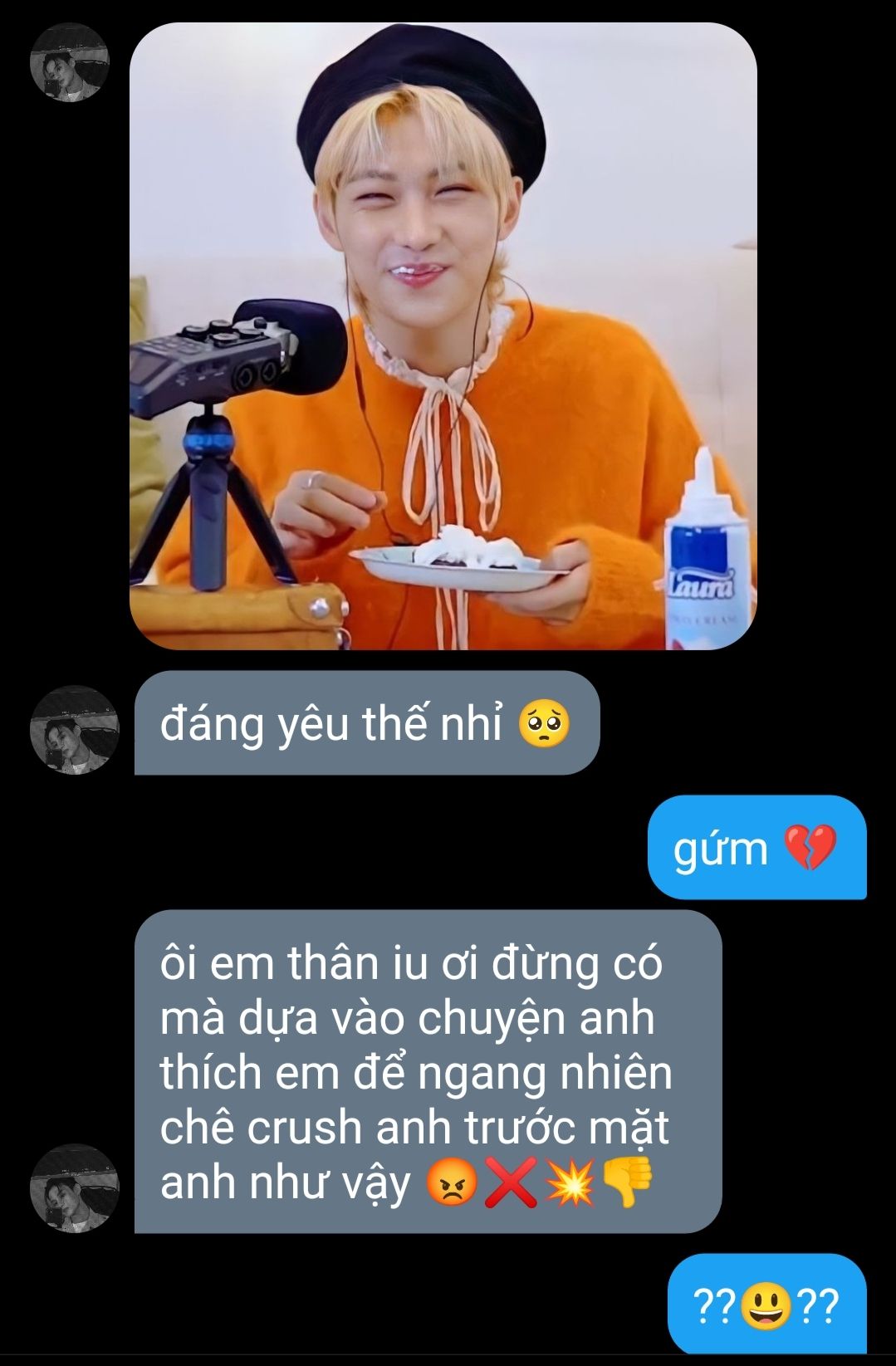Open the shared photo in the chat
Image resolution: width=896 pixels, height=1366 pixels.
pos(443,336)
